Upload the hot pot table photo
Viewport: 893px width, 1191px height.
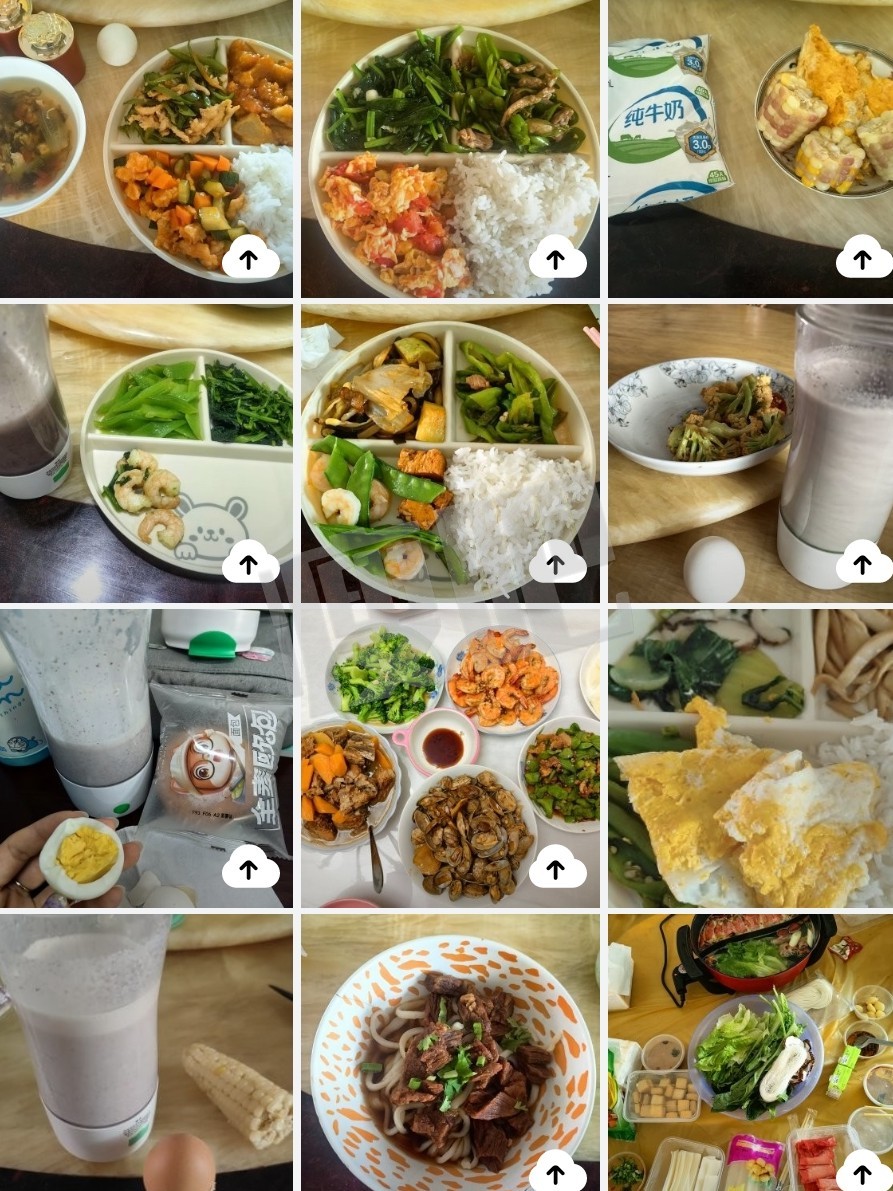pyautogui.click(x=862, y=1172)
